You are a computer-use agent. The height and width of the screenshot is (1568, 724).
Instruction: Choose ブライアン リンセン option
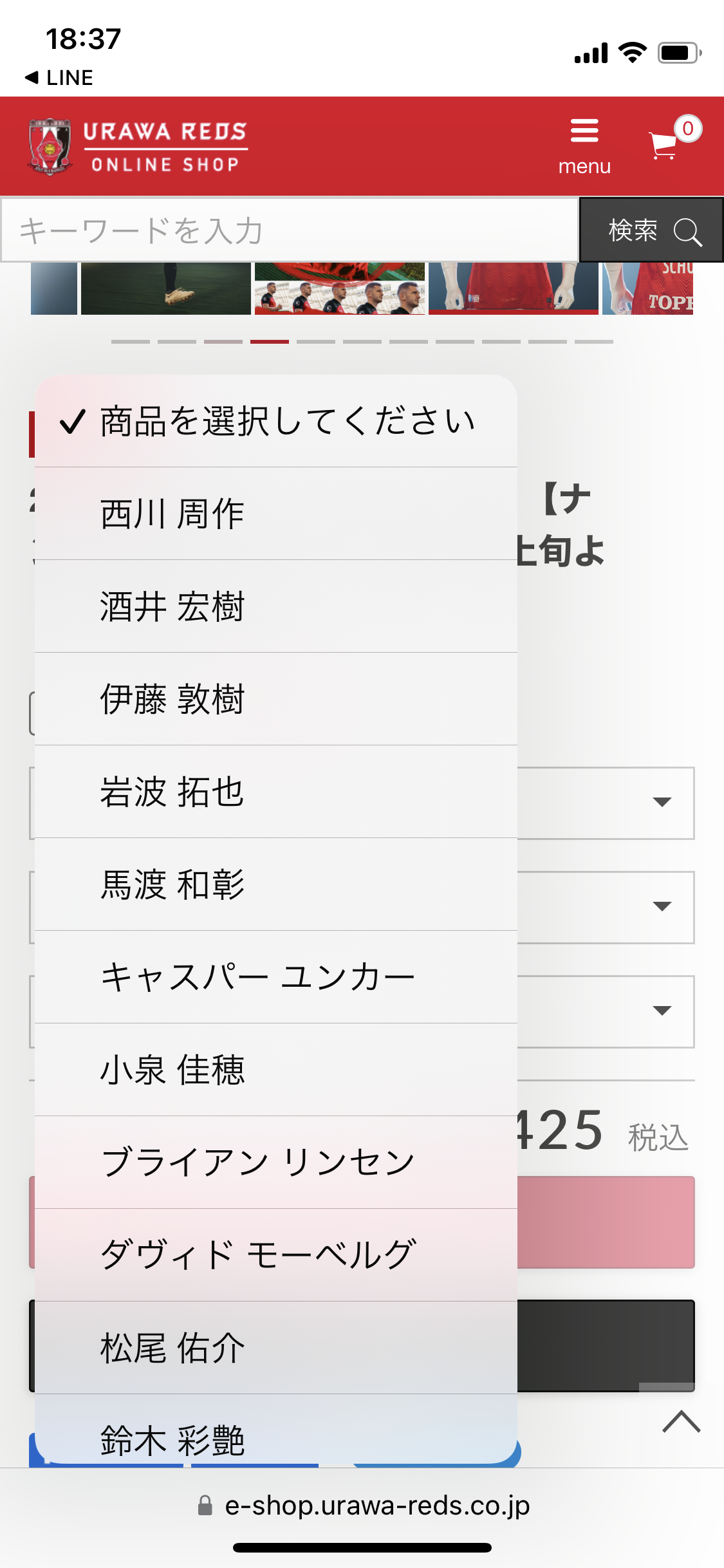tap(275, 1163)
